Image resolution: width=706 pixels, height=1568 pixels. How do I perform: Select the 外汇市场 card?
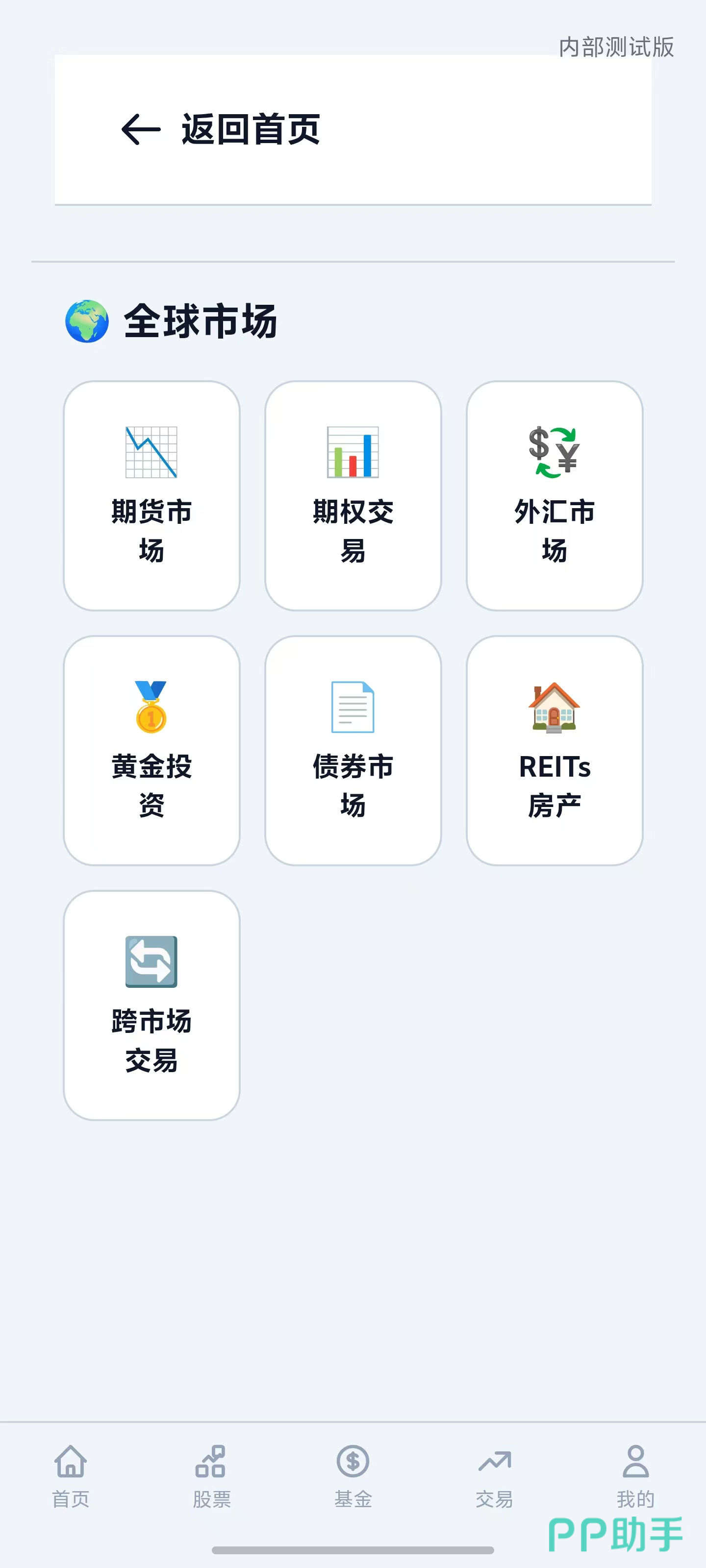[555, 495]
